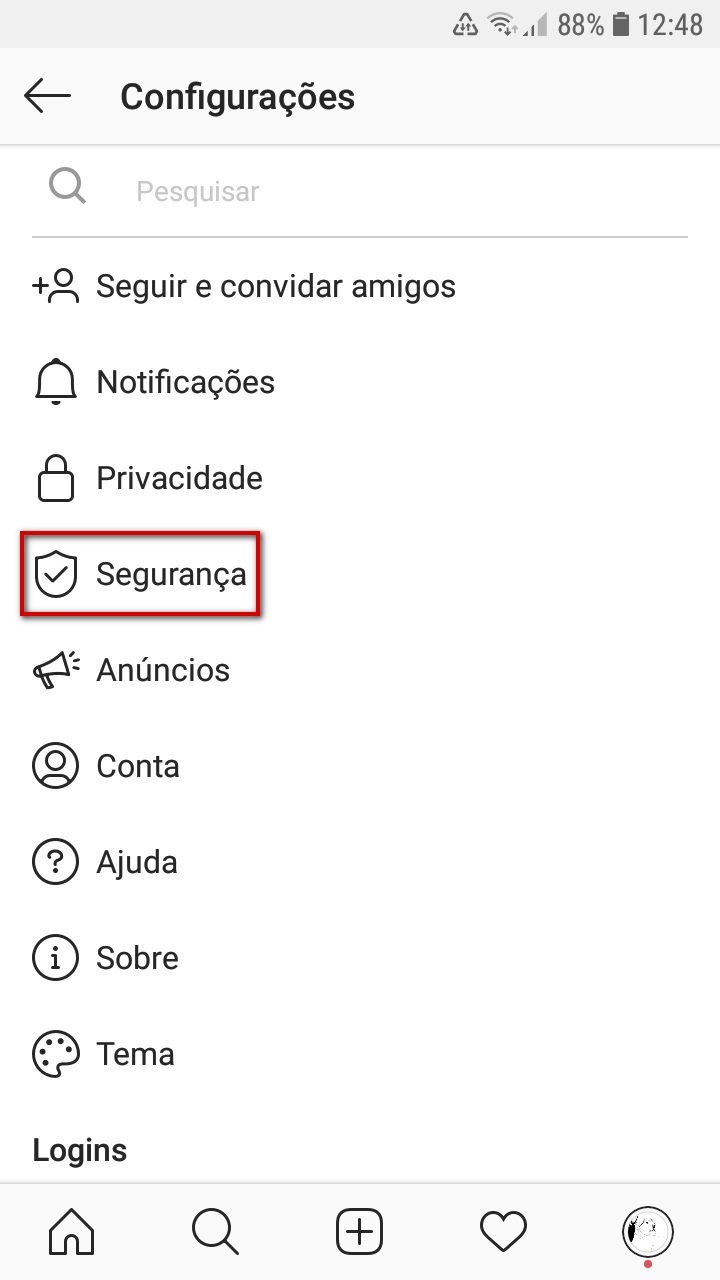Open Tema settings

coord(360,1054)
